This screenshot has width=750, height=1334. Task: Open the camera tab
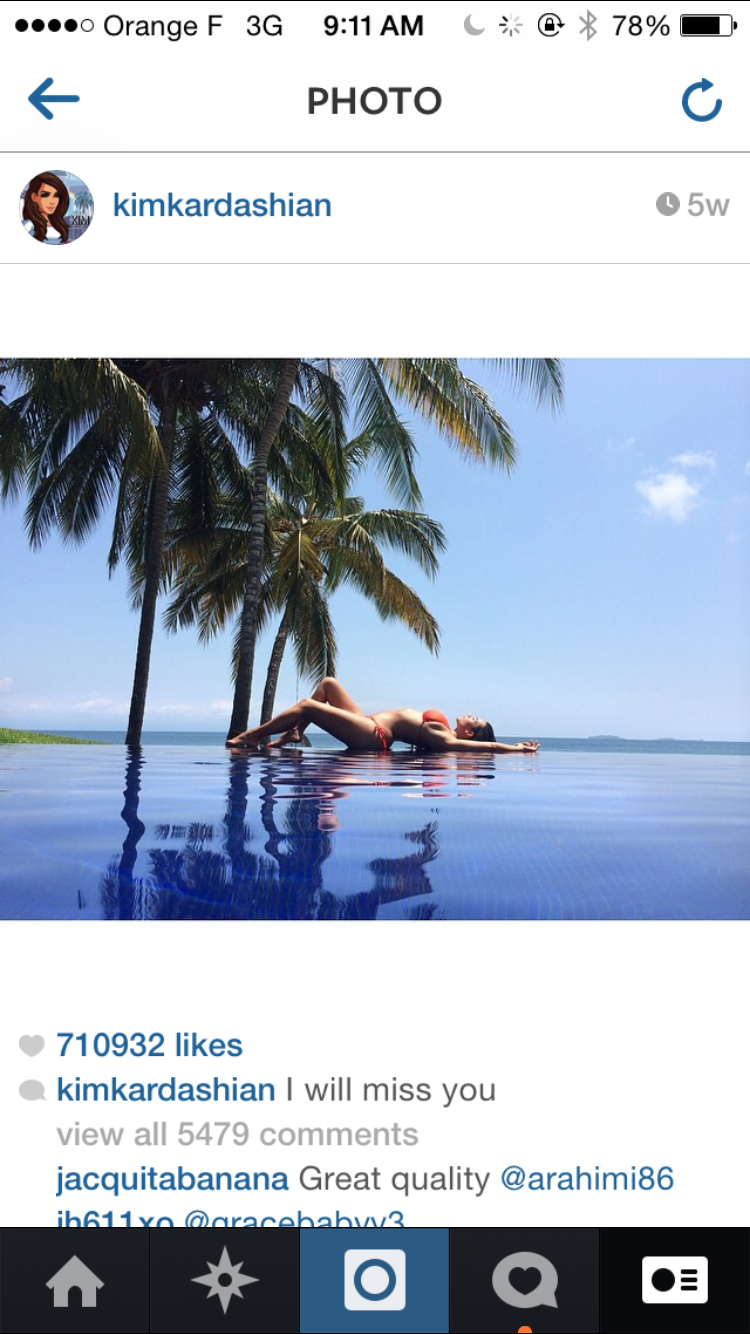(375, 1281)
